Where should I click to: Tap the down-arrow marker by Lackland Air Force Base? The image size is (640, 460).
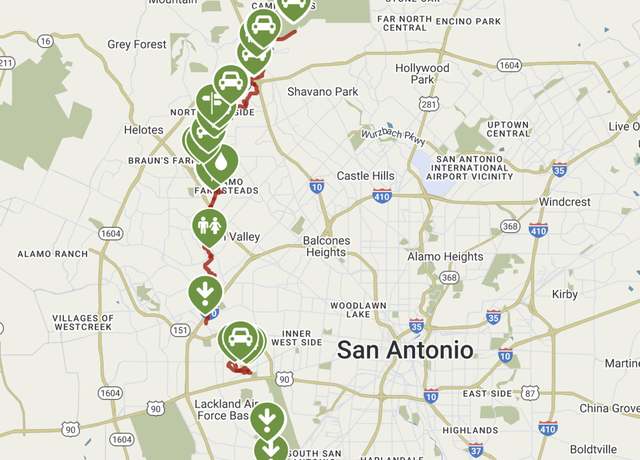[x=267, y=418]
